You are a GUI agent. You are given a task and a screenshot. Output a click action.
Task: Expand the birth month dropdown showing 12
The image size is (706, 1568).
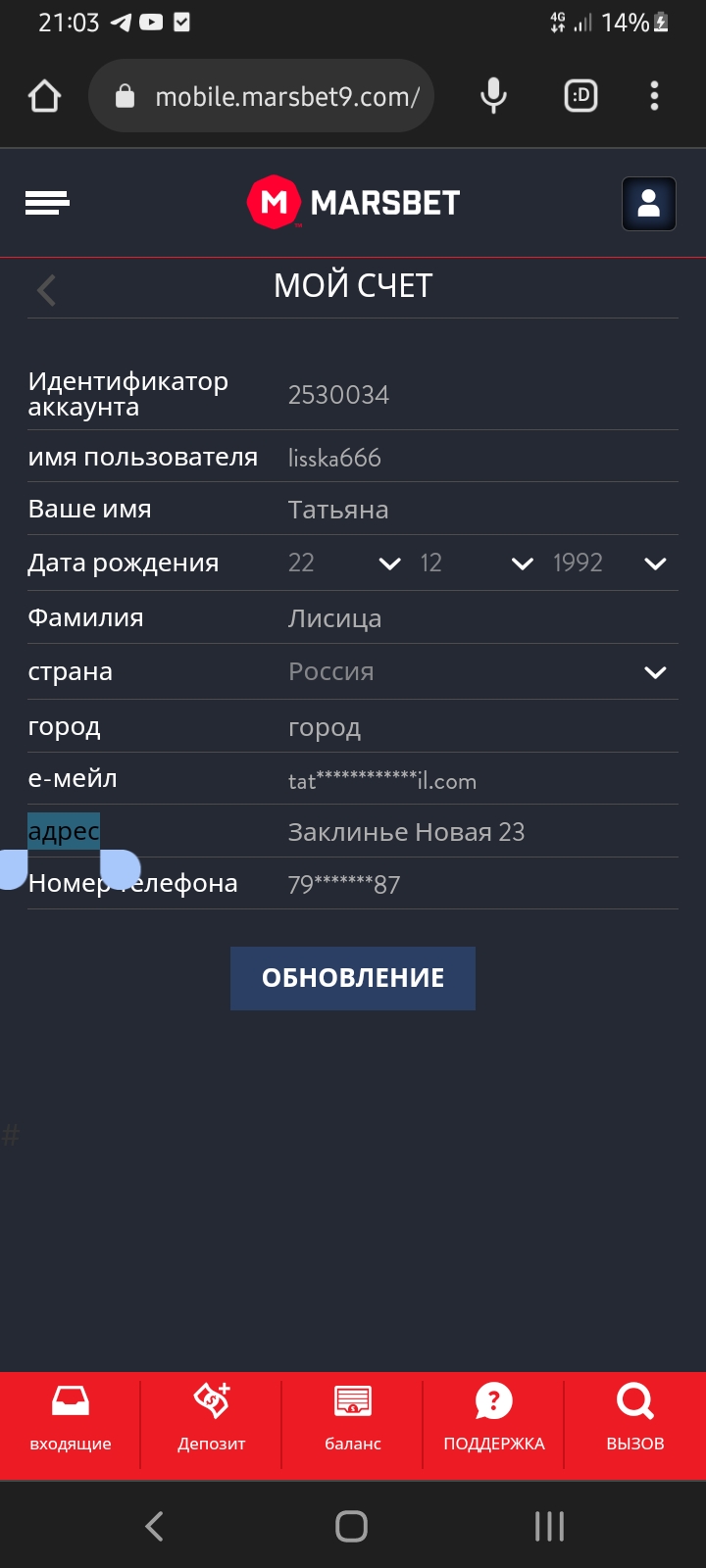(x=478, y=563)
